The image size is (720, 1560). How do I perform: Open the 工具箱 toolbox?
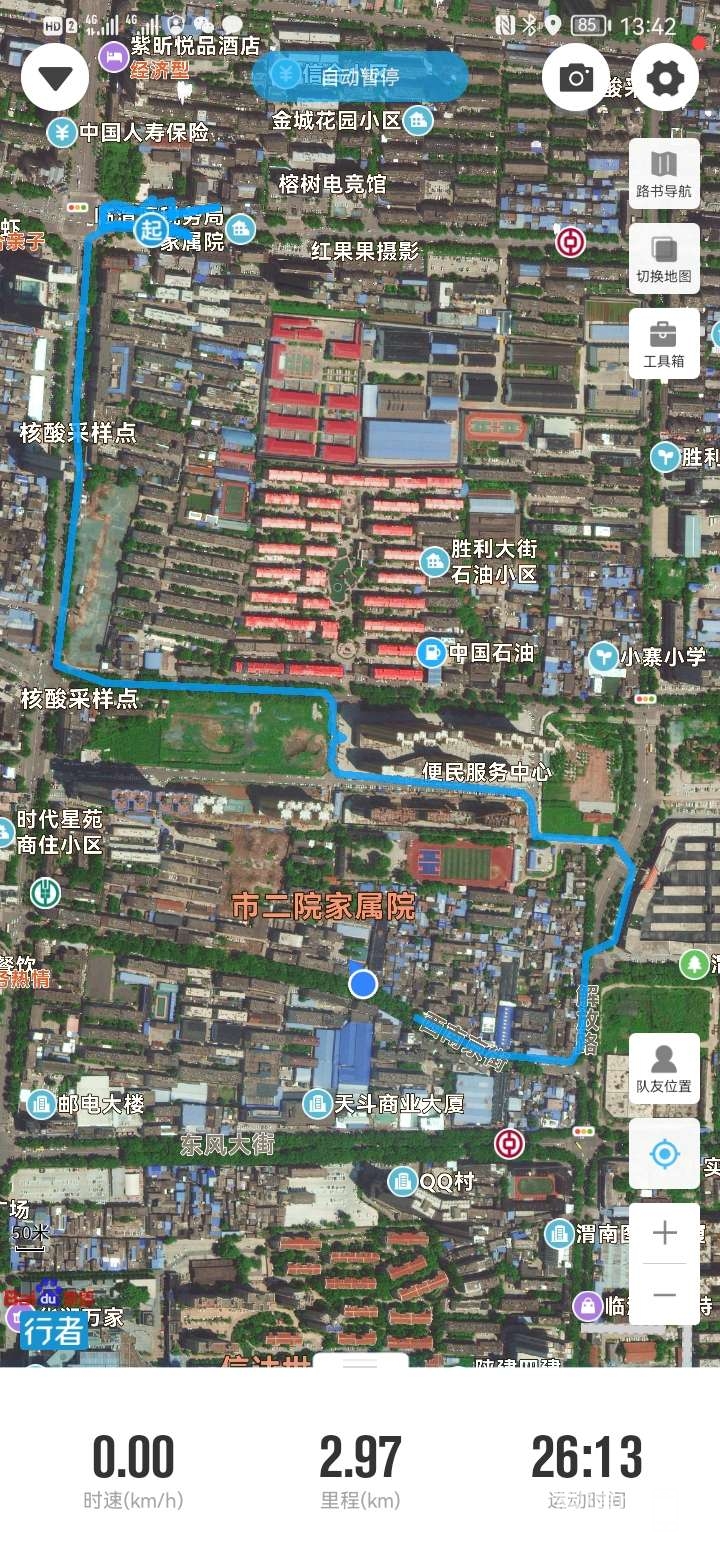664,343
